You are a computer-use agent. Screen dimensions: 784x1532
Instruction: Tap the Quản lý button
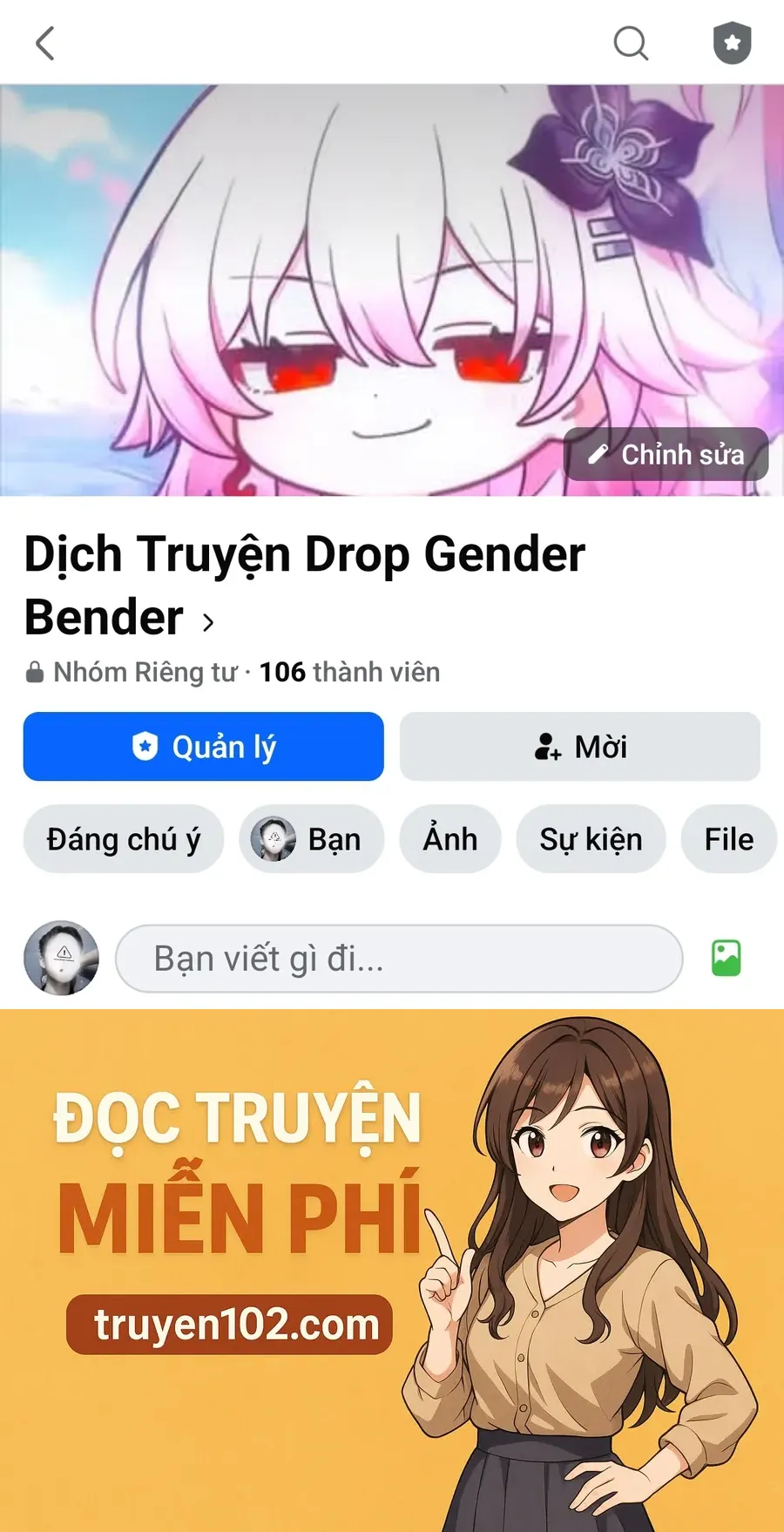pos(204,747)
